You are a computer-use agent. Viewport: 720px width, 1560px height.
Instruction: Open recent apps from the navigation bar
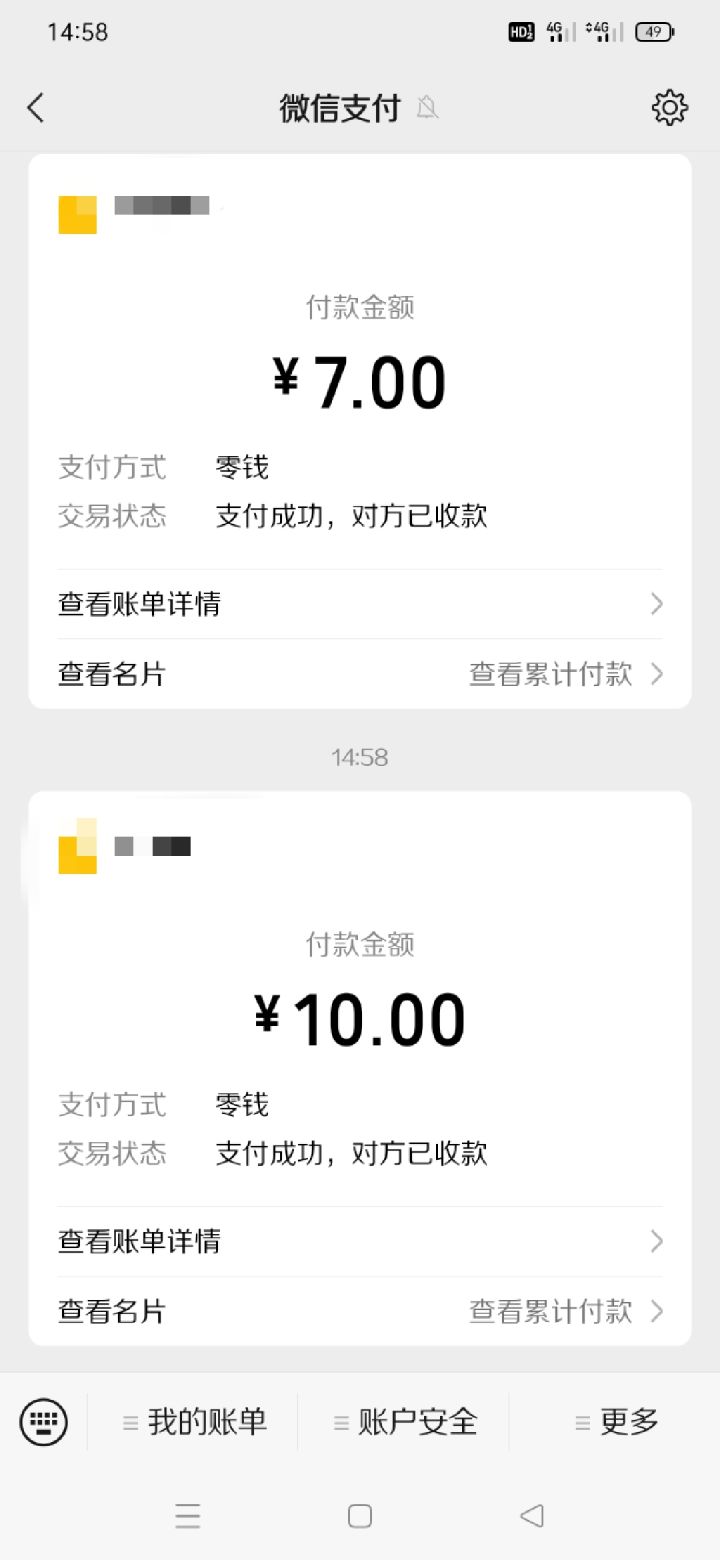click(x=188, y=1516)
